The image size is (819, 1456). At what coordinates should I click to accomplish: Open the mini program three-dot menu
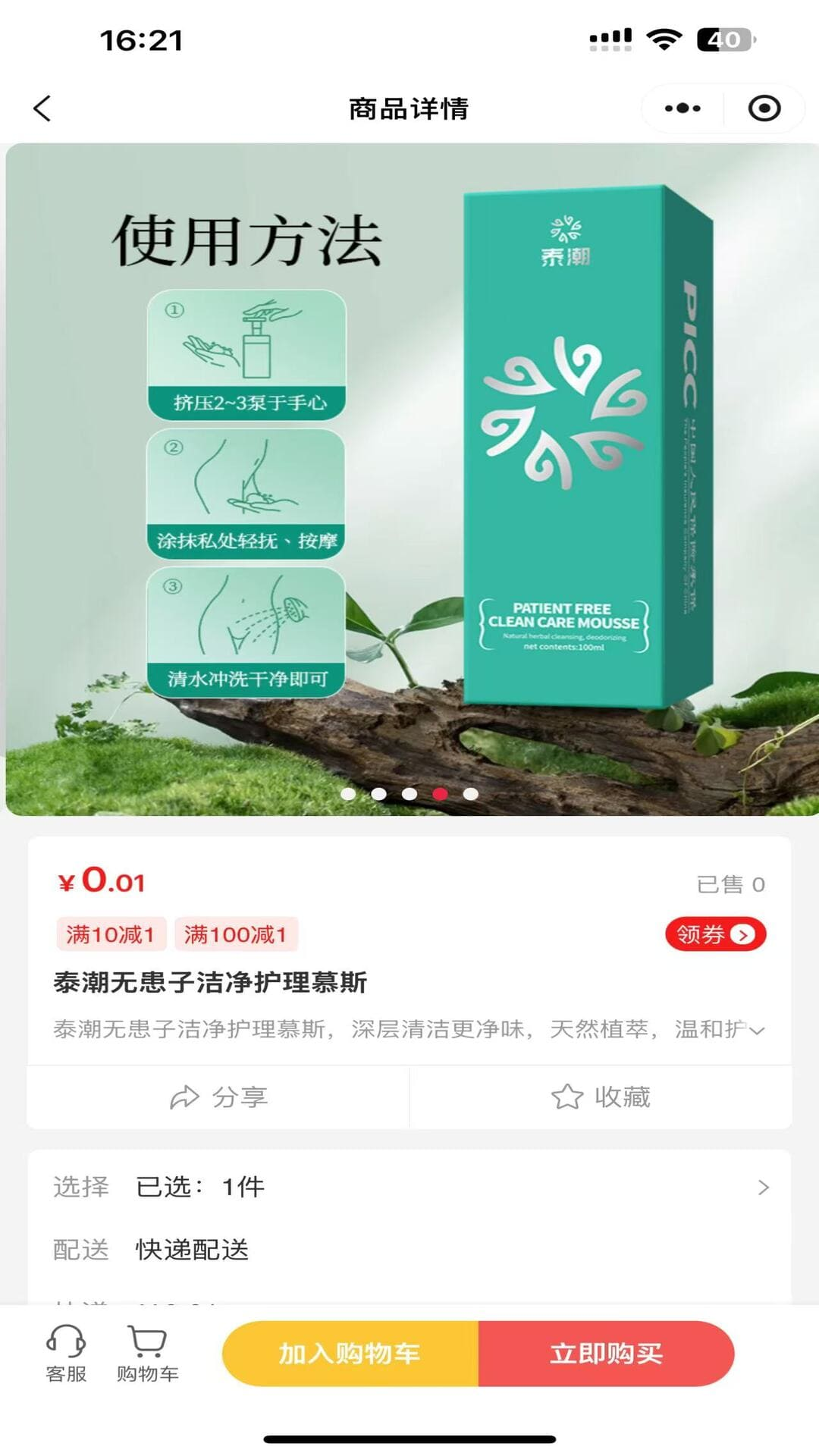[682, 108]
